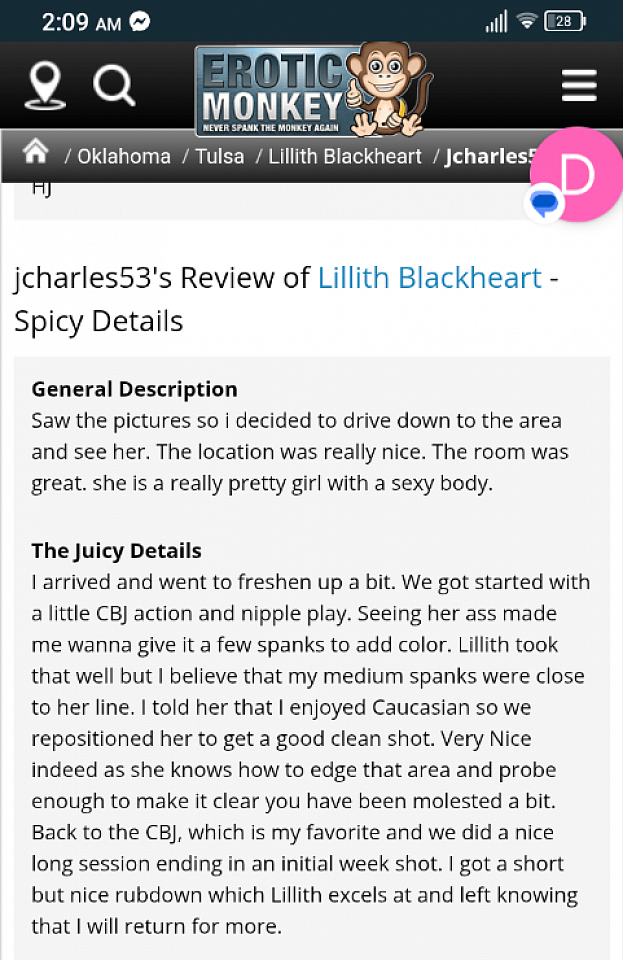
Task: Open Lillith Blackheart link in review title
Action: click(429, 277)
